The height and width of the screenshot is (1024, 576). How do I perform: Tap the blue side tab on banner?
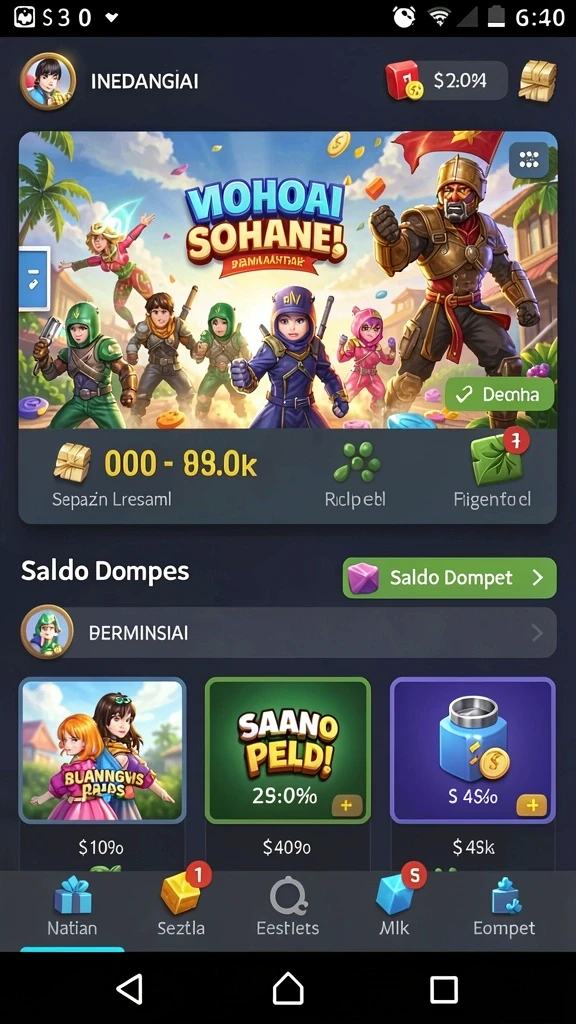[x=35, y=278]
